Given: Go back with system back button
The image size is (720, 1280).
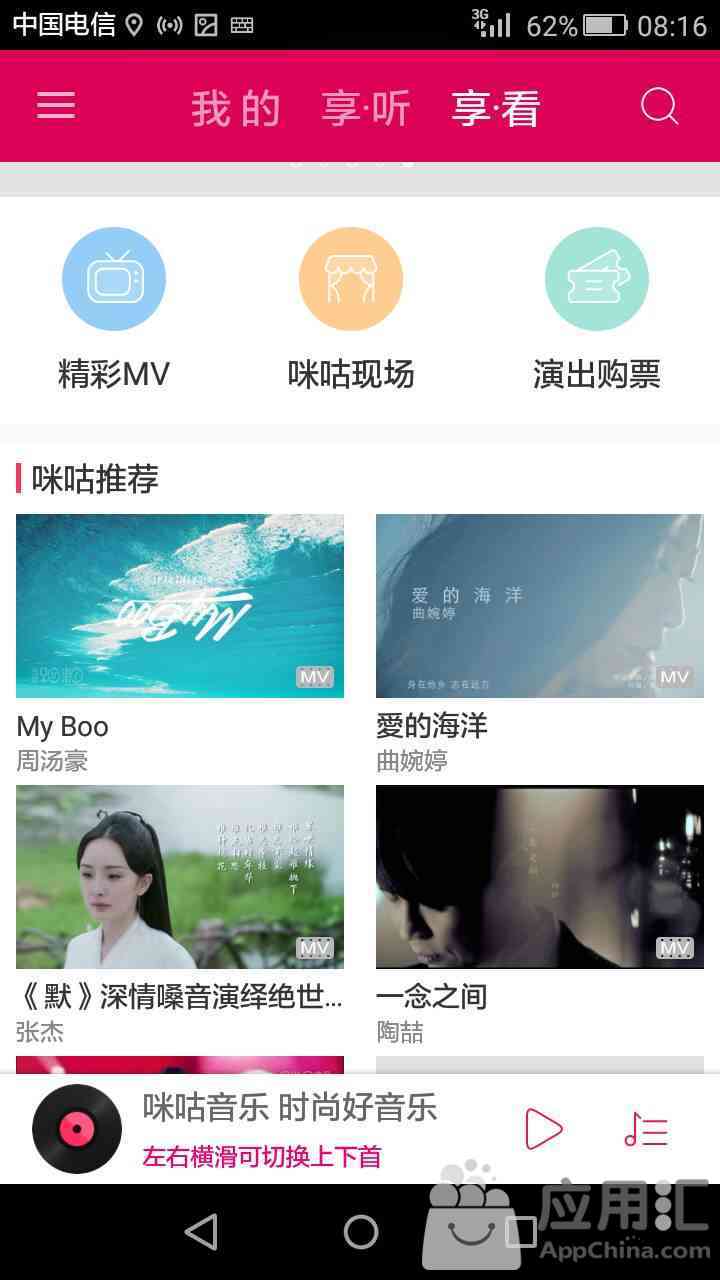Looking at the screenshot, I should [202, 1232].
